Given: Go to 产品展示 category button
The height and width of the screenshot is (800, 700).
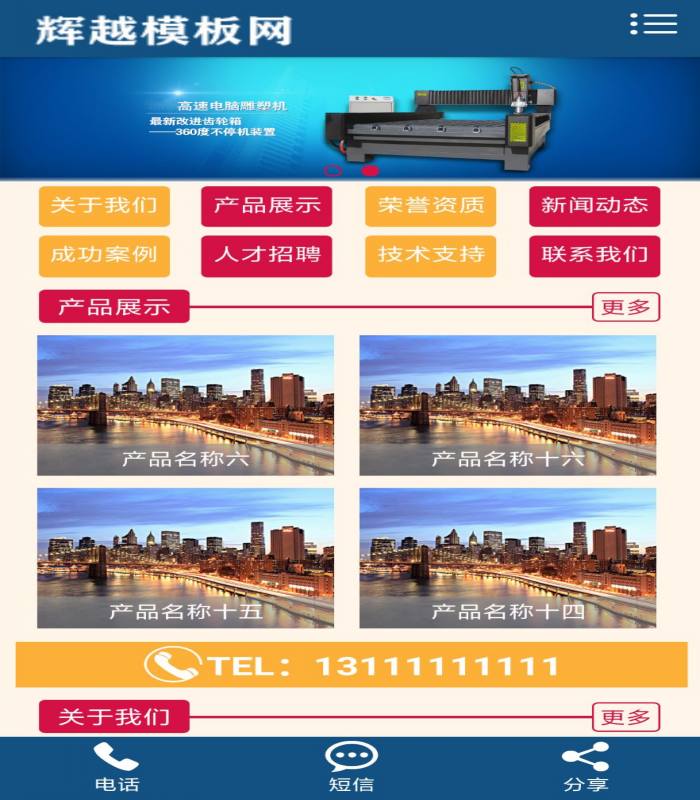Looking at the screenshot, I should (266, 206).
